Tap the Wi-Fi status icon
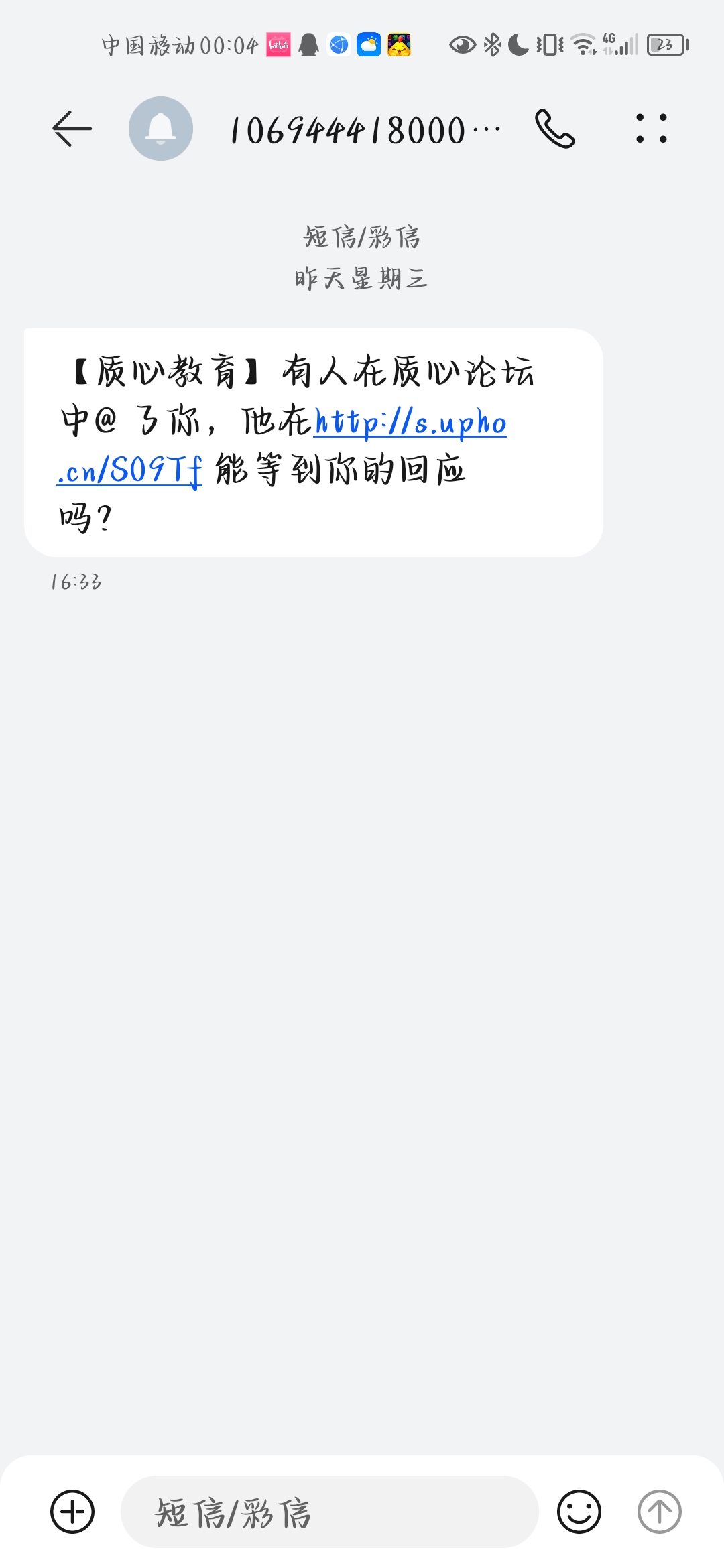 click(583, 44)
